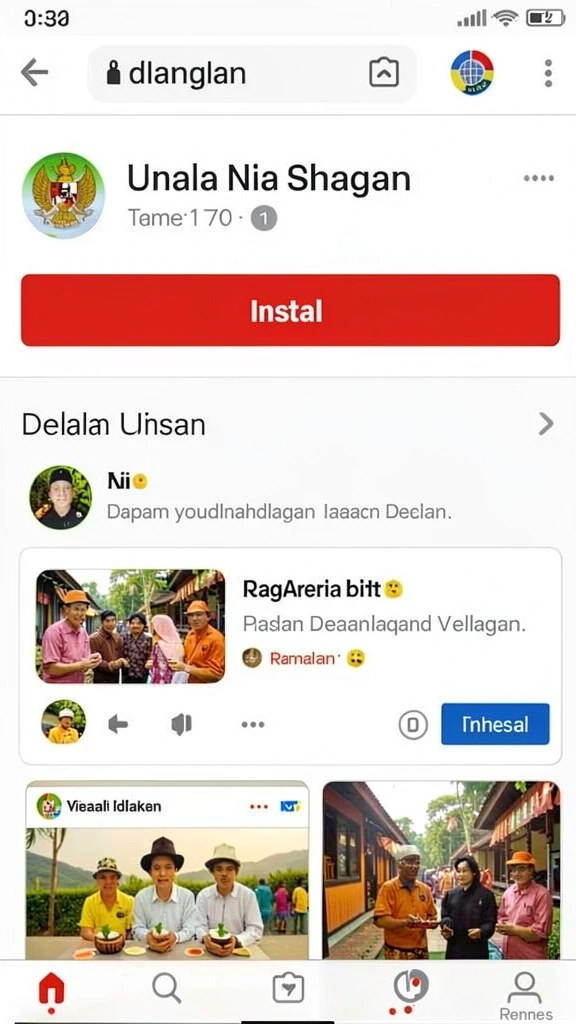576x1024 pixels.
Task: Tap the arrow icon under RagAreria card
Action: point(118,724)
